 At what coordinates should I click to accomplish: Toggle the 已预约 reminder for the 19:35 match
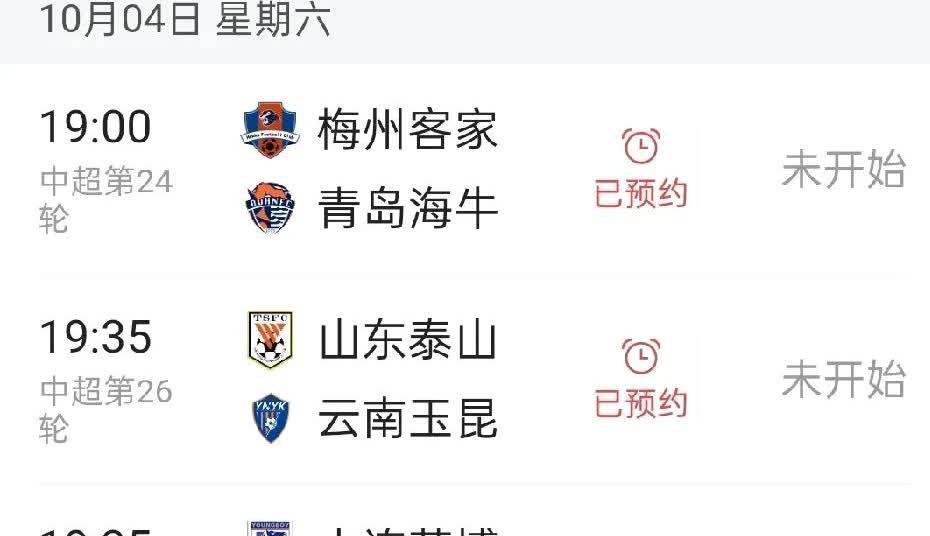pos(641,379)
